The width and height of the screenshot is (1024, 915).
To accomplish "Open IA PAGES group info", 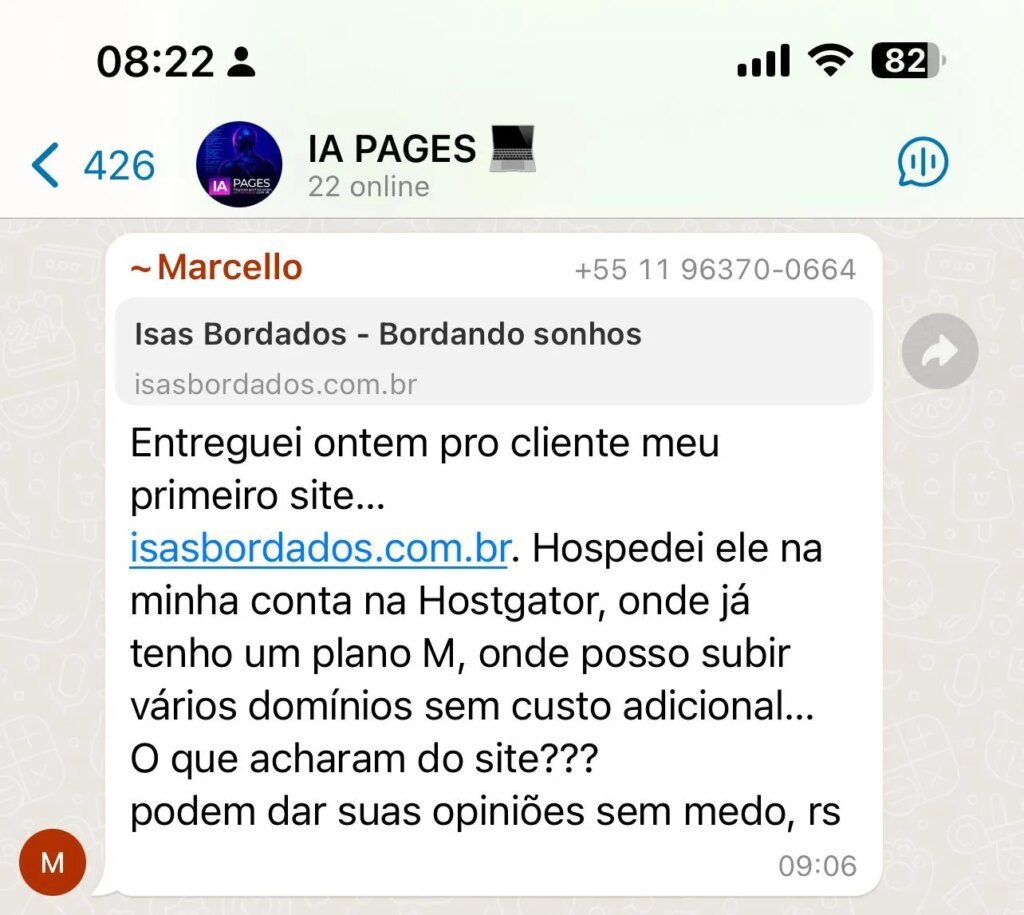I will click(x=420, y=165).
